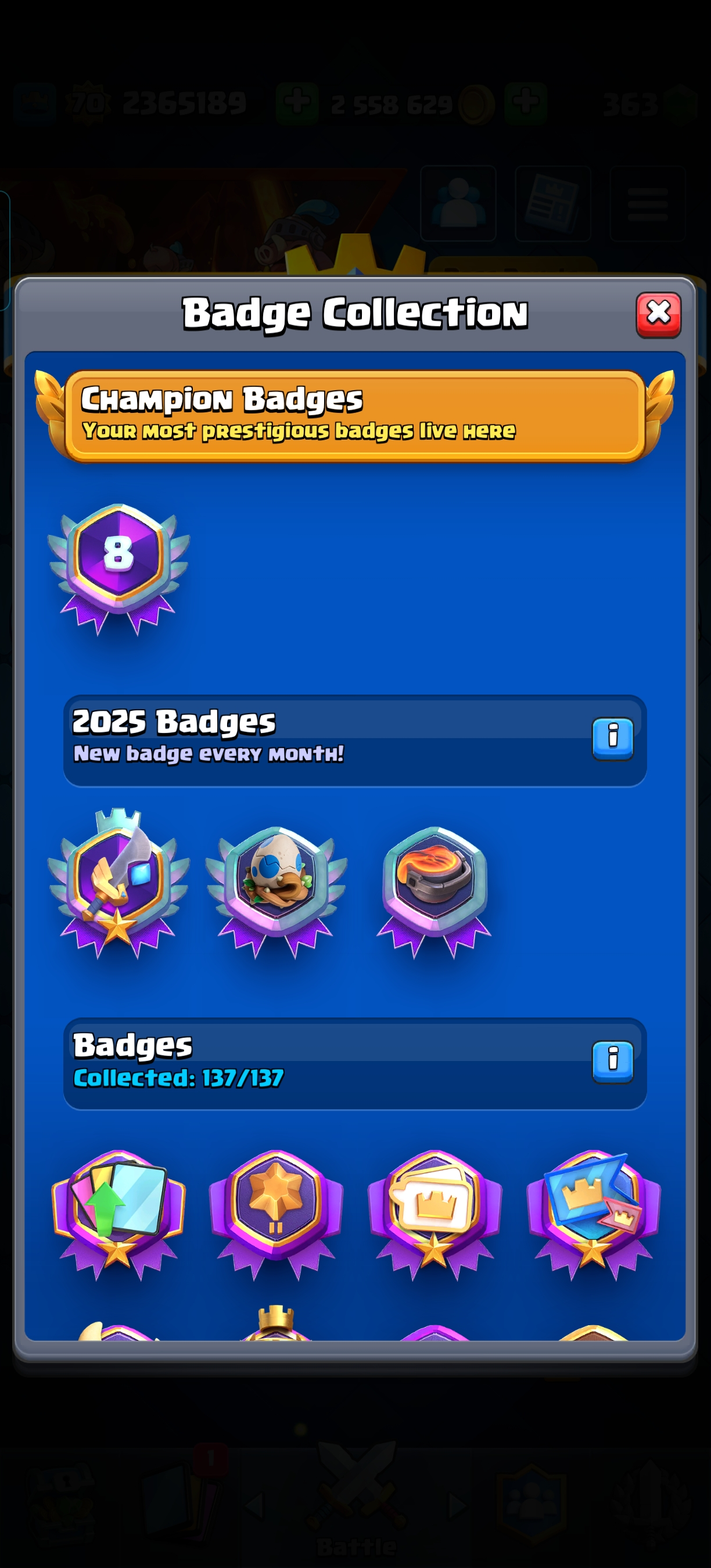The image size is (711, 1568).
Task: Tap the purple number 8 champion badge
Action: 119,566
